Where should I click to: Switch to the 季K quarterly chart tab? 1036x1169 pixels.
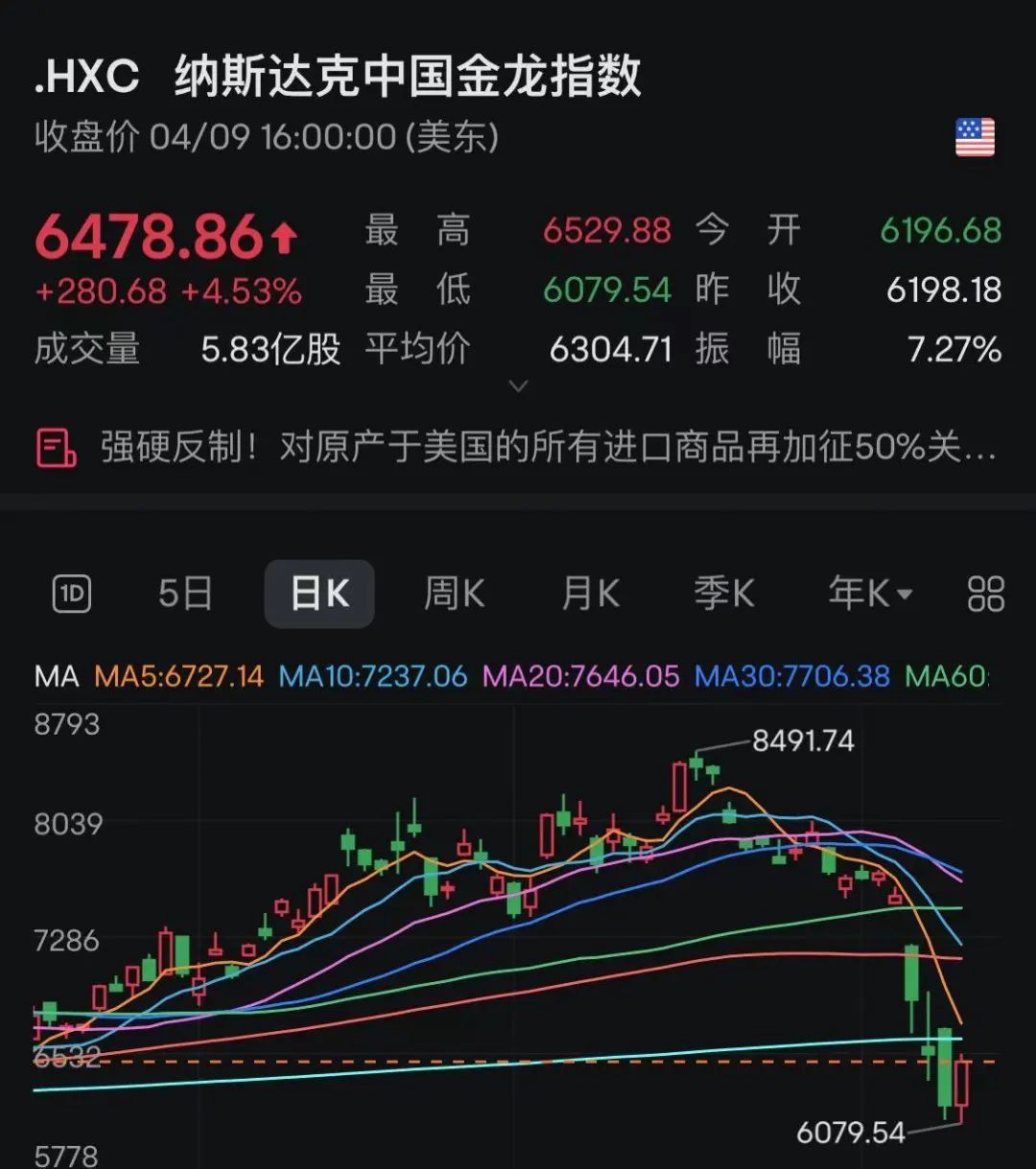click(723, 593)
